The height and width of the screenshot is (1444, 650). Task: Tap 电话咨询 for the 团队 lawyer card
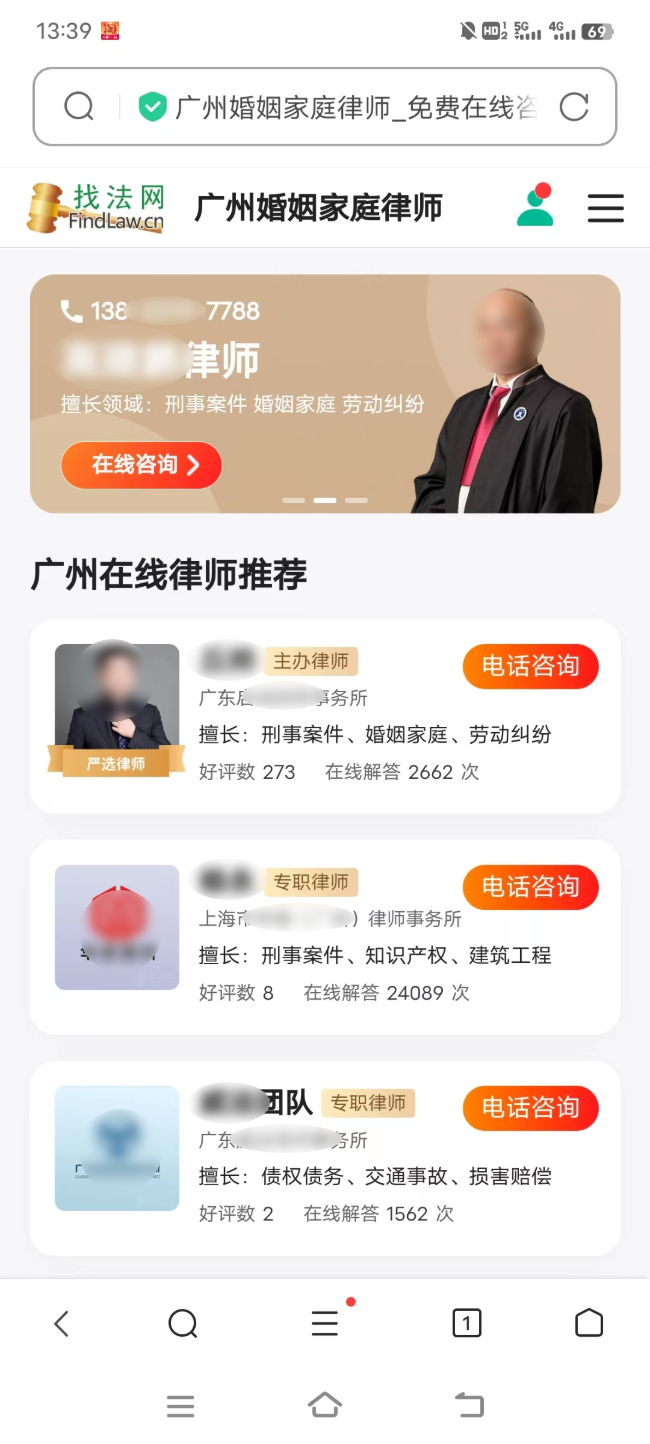point(530,1108)
